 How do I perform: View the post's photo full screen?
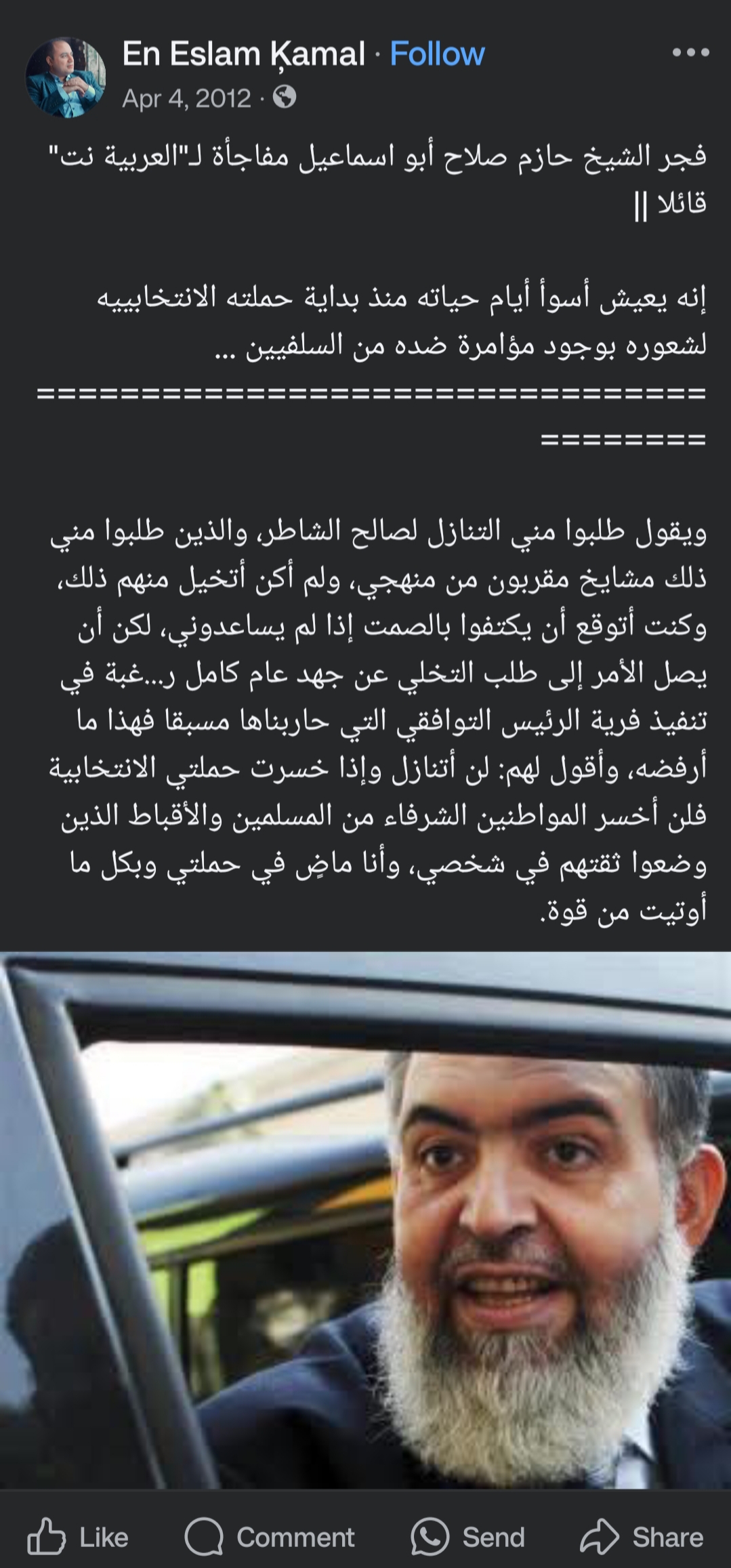pos(365,1220)
